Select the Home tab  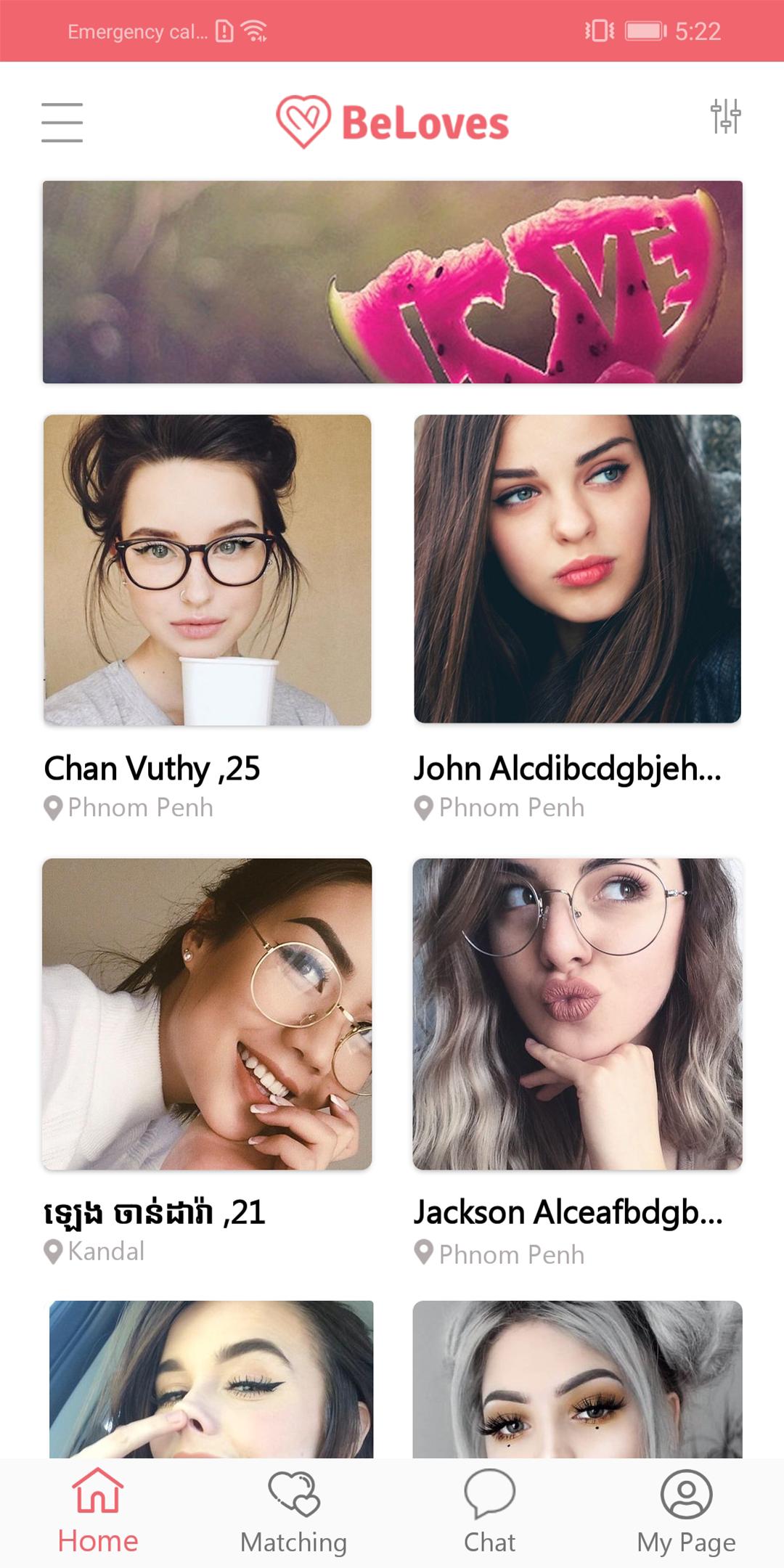[x=98, y=1511]
